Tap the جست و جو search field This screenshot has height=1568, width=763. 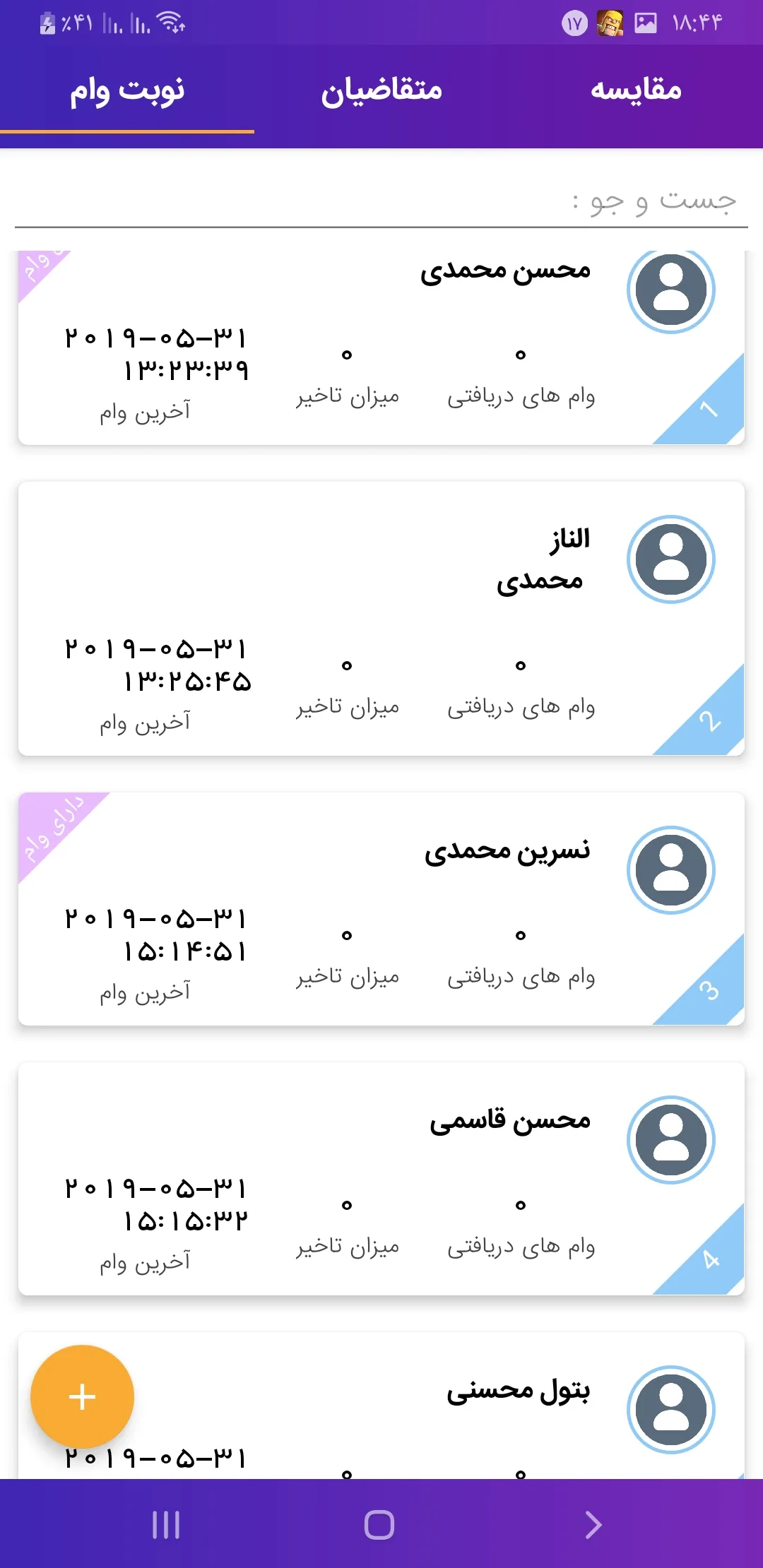coord(381,202)
